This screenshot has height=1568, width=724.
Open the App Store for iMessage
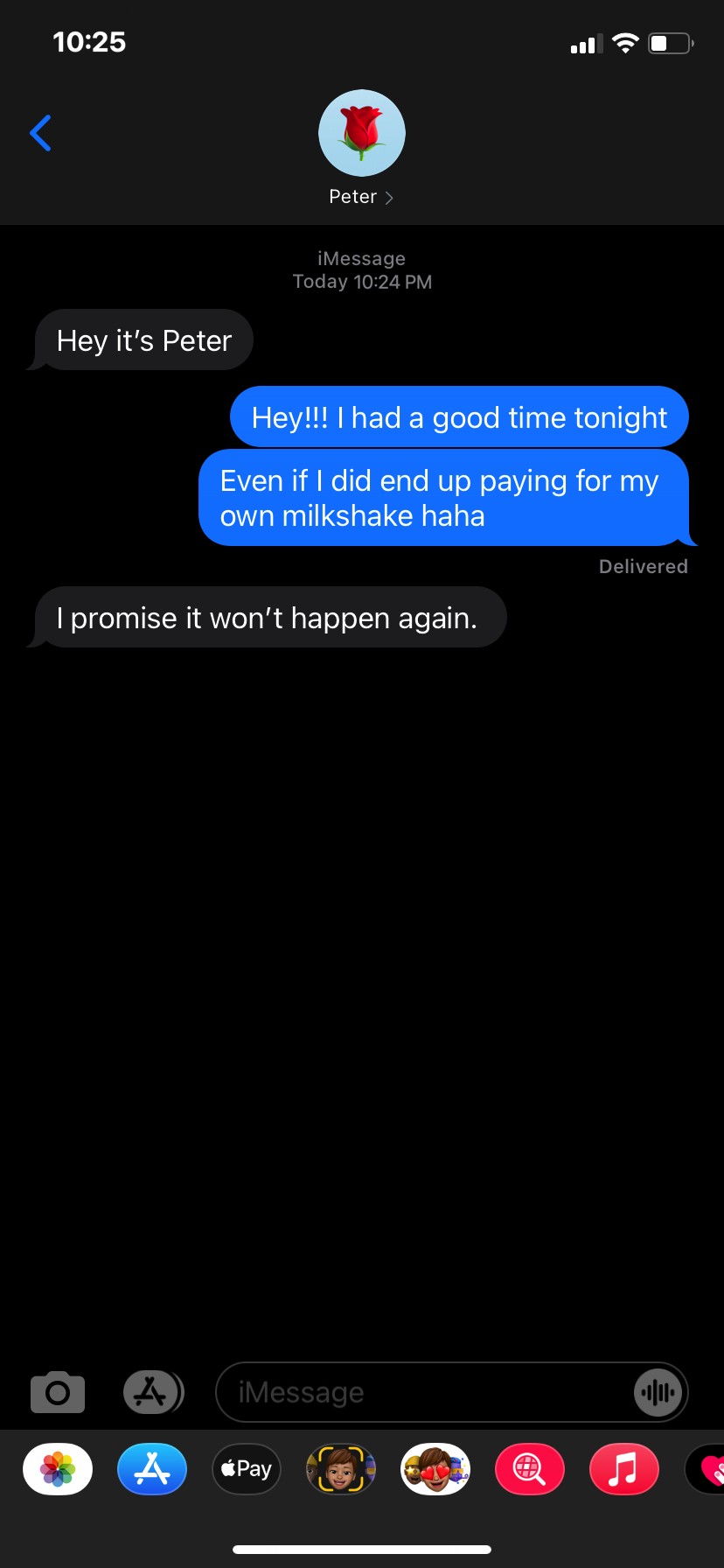coord(152,1468)
